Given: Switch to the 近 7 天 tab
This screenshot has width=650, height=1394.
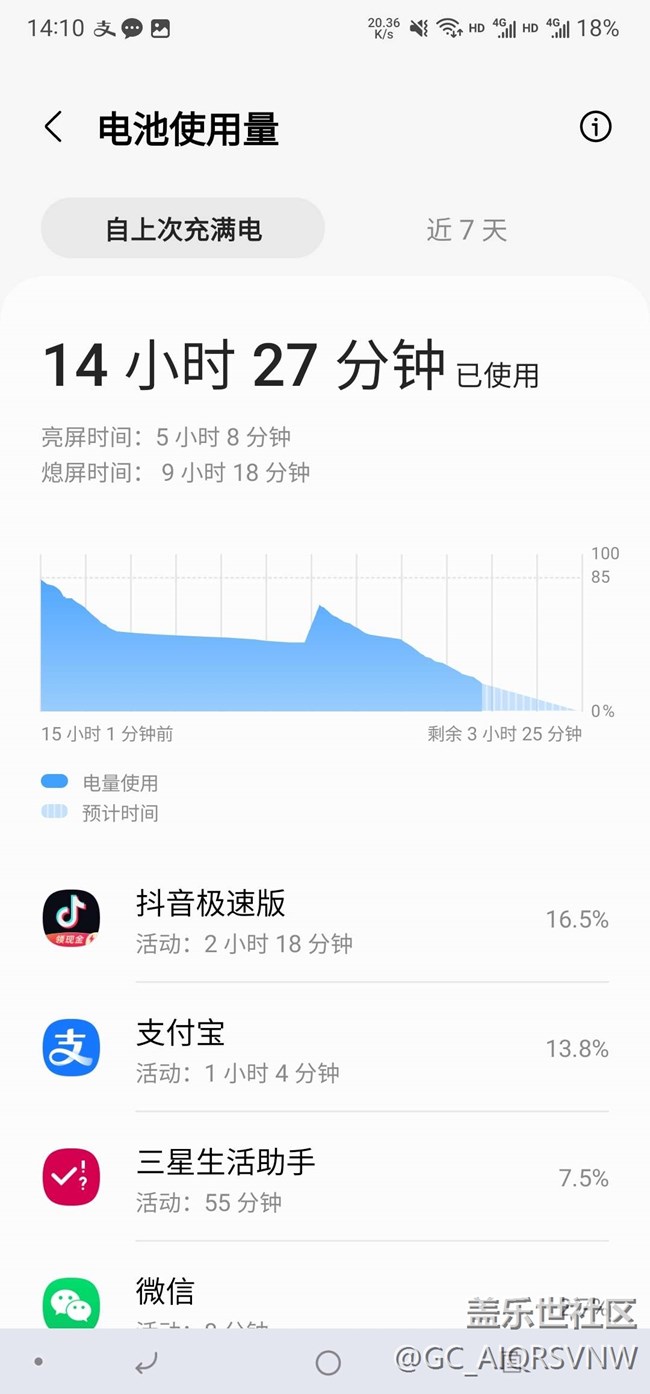Looking at the screenshot, I should coord(466,230).
